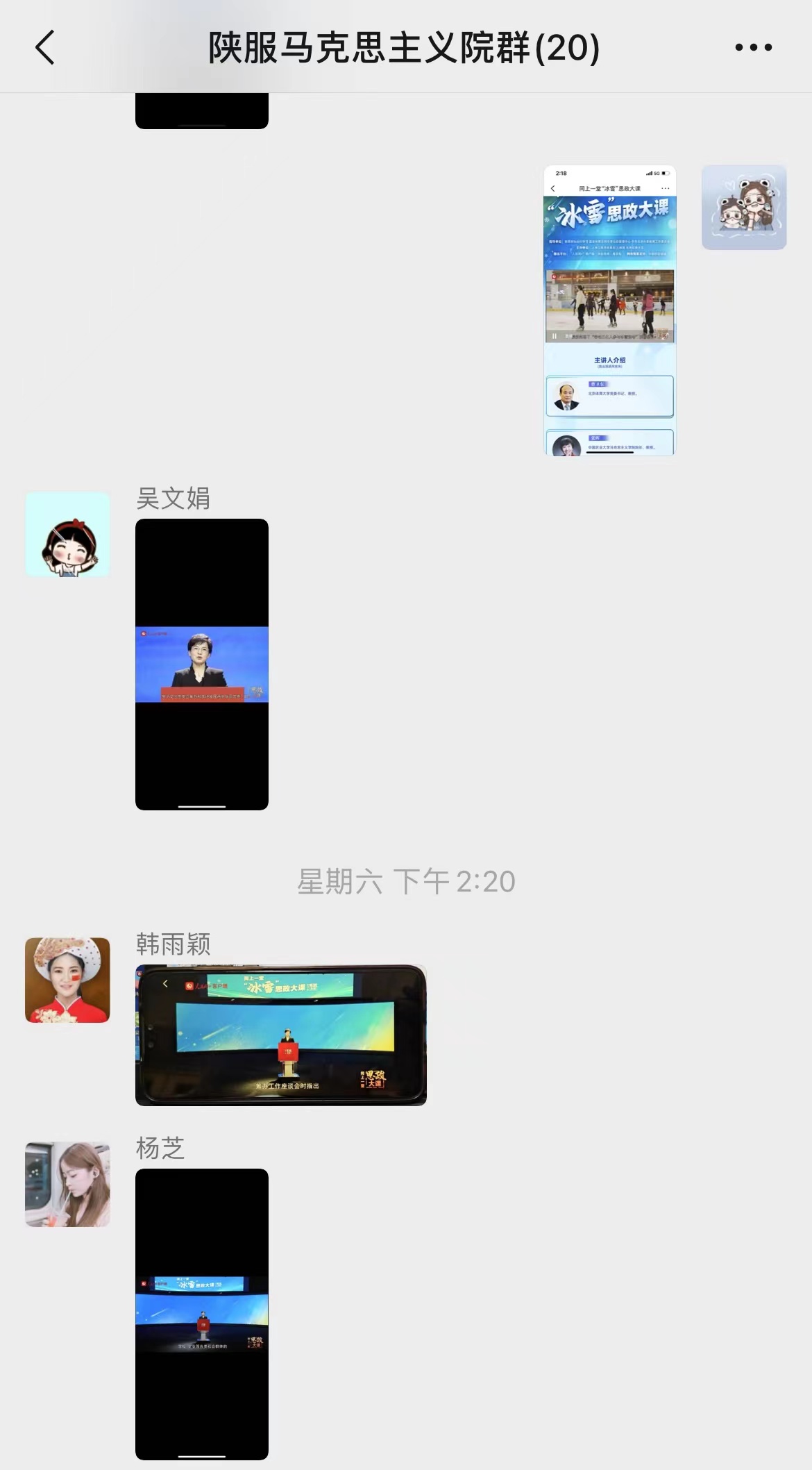Go back from the group chat
812x1470 pixels.
coord(45,48)
